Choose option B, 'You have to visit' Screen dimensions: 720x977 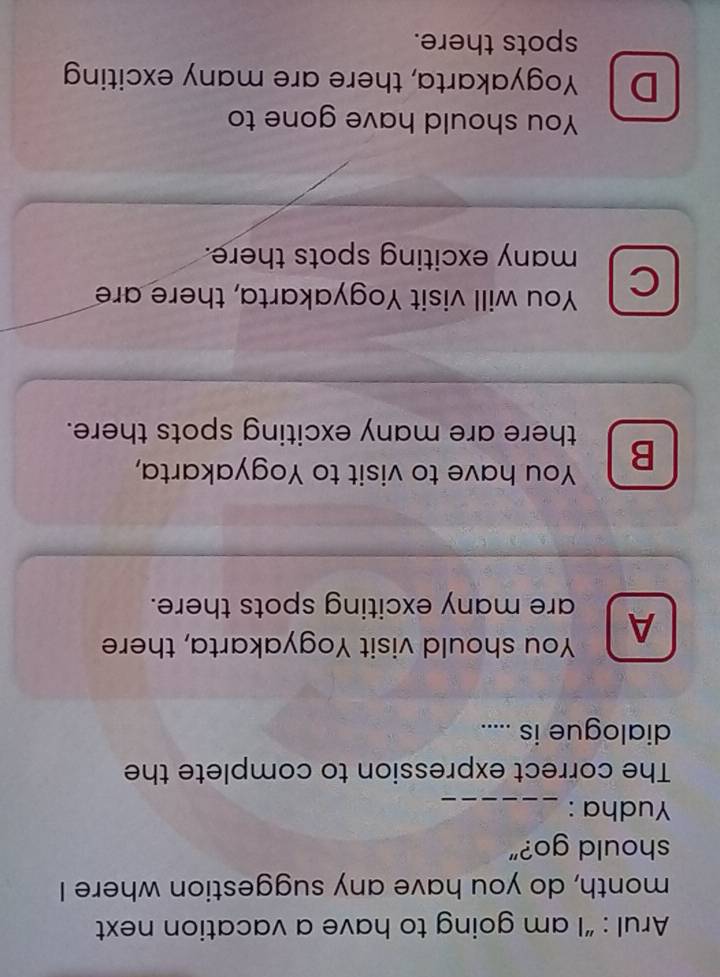pos(641,452)
